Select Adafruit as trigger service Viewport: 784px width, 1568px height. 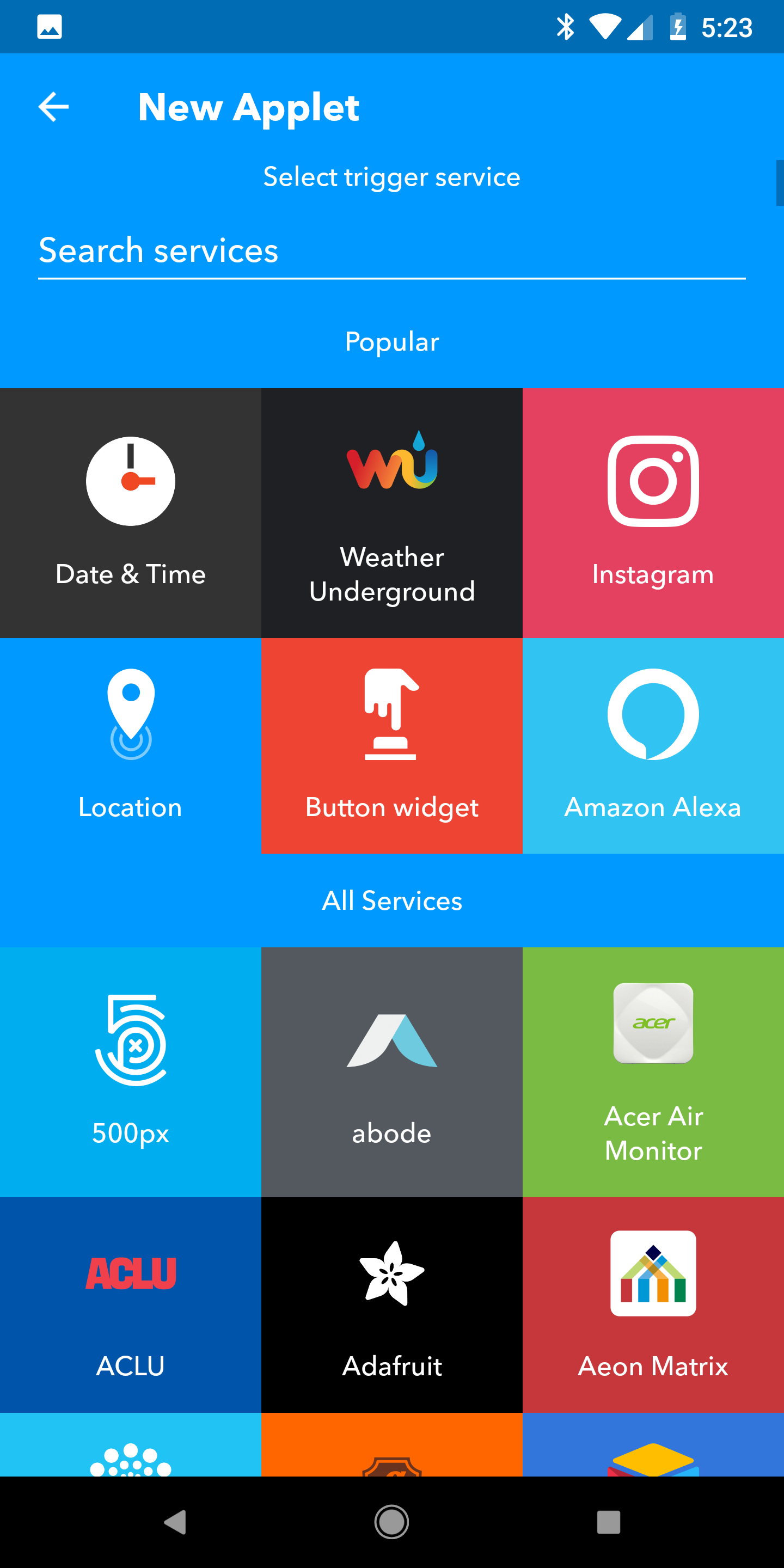391,1304
